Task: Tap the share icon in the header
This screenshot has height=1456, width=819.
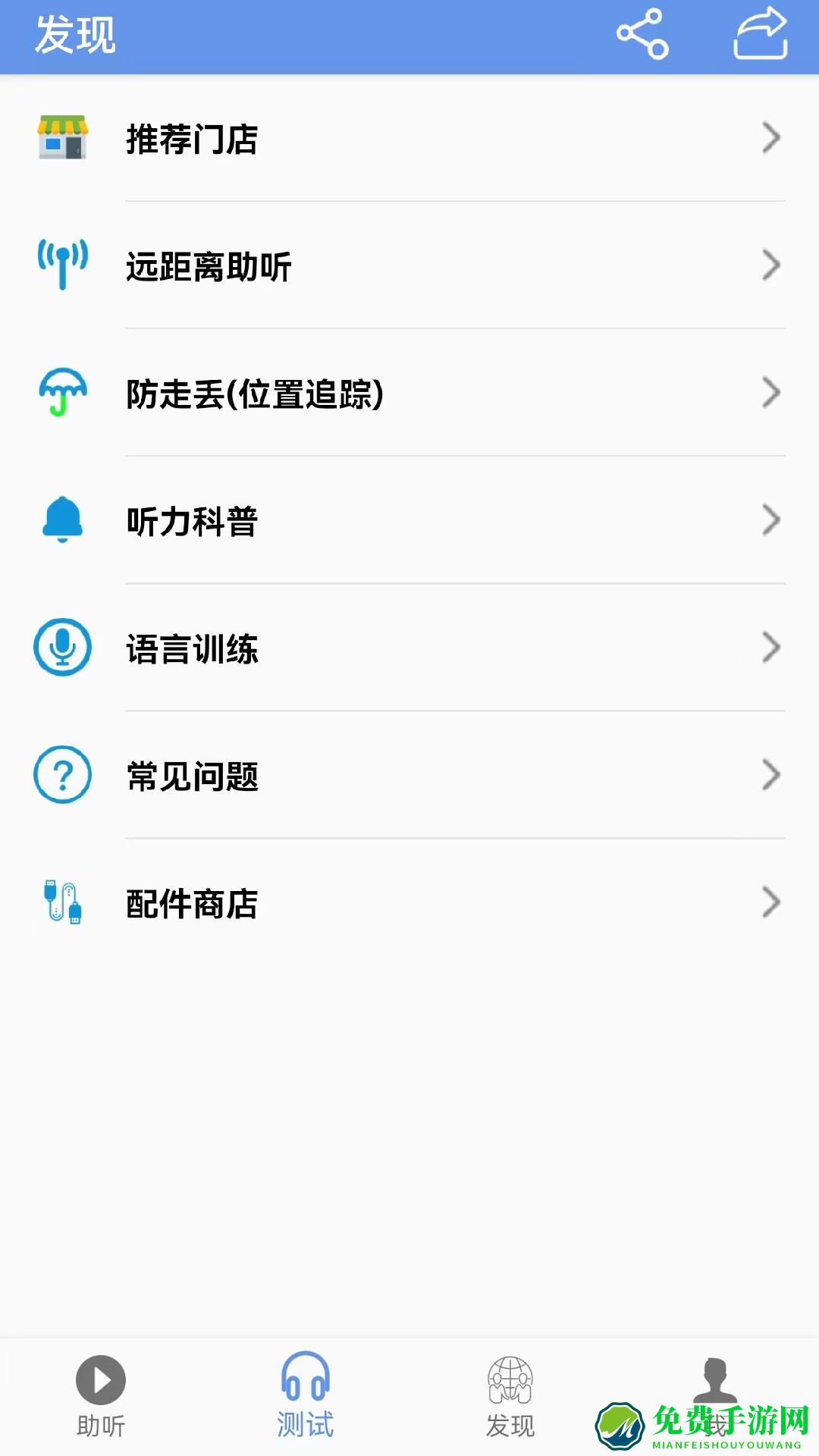Action: (x=641, y=34)
